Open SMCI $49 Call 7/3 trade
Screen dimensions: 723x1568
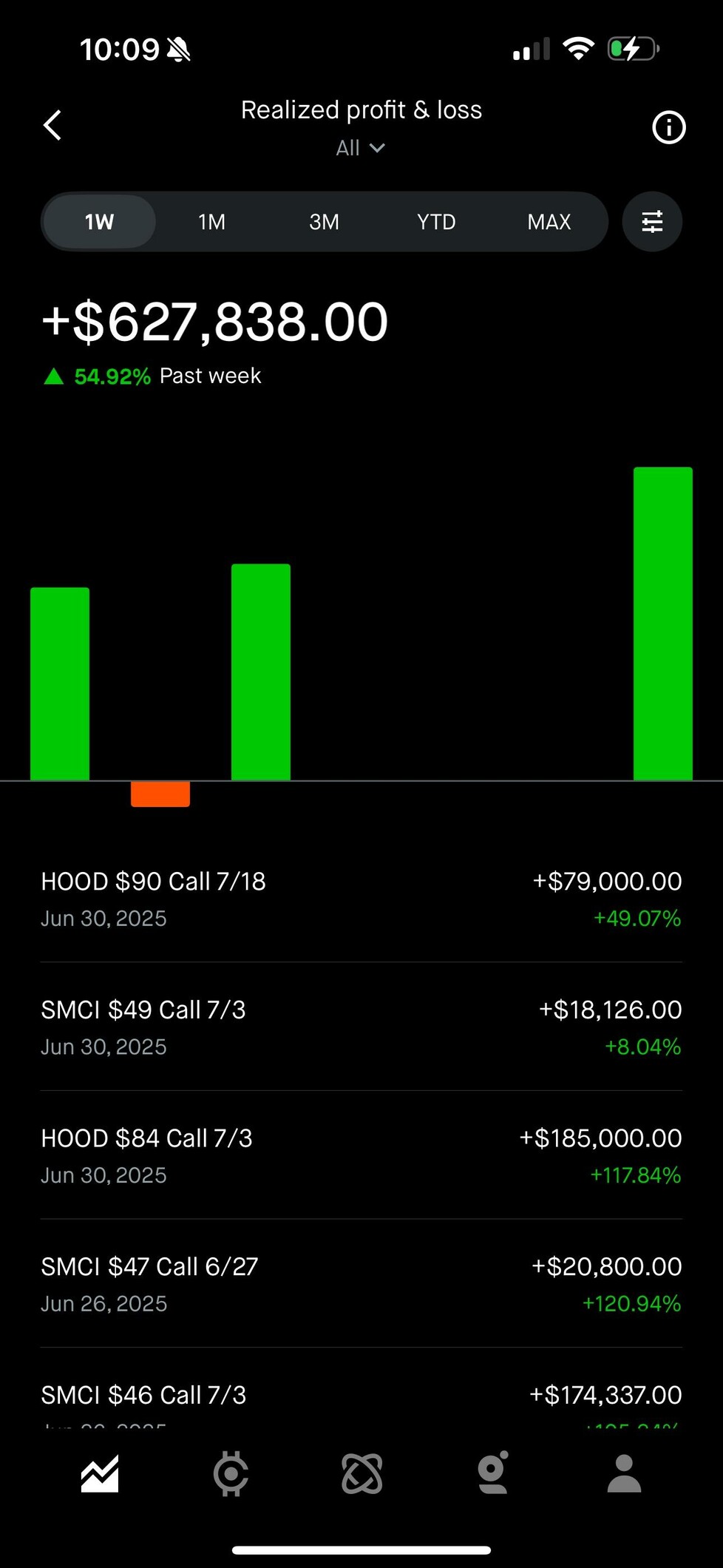(361, 1027)
